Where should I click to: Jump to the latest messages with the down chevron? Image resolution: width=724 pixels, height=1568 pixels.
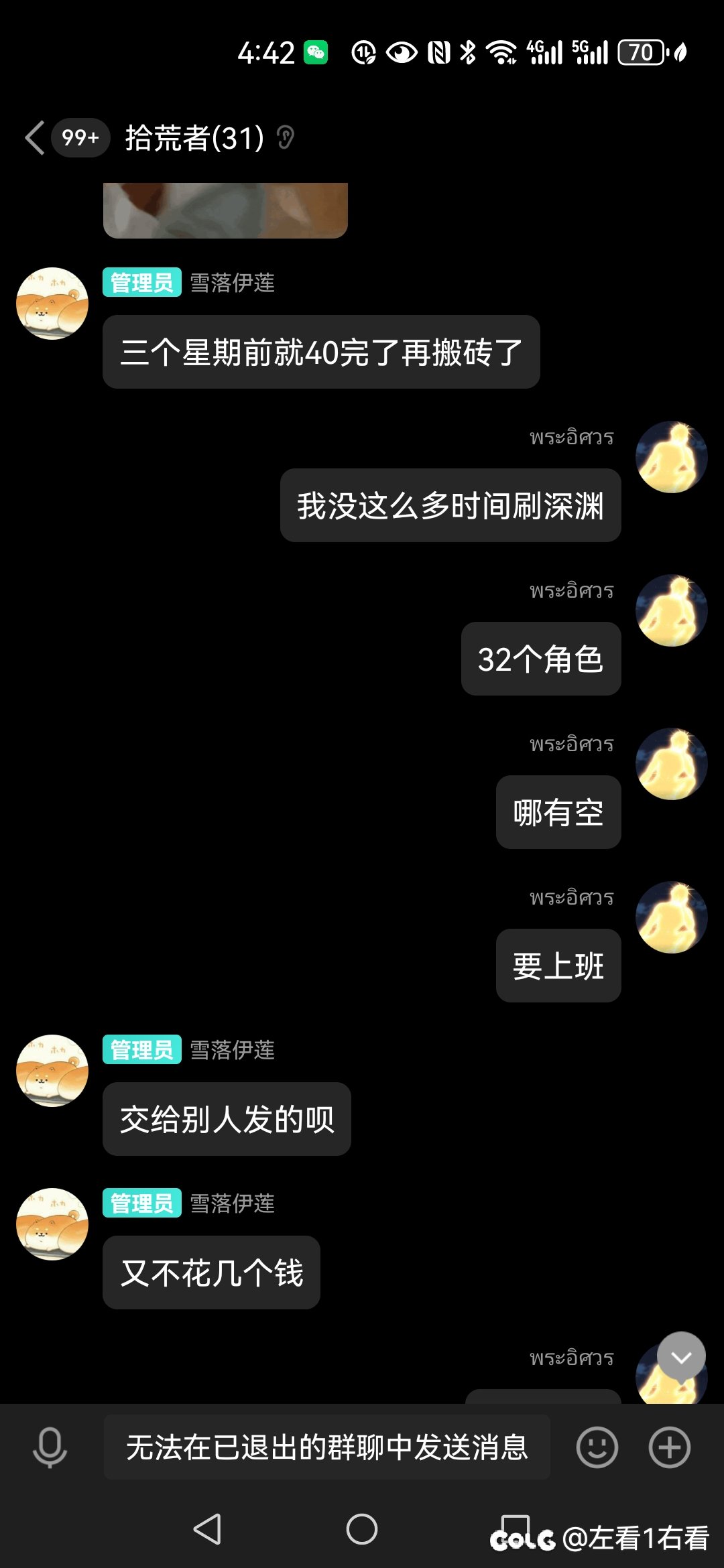tap(681, 1356)
